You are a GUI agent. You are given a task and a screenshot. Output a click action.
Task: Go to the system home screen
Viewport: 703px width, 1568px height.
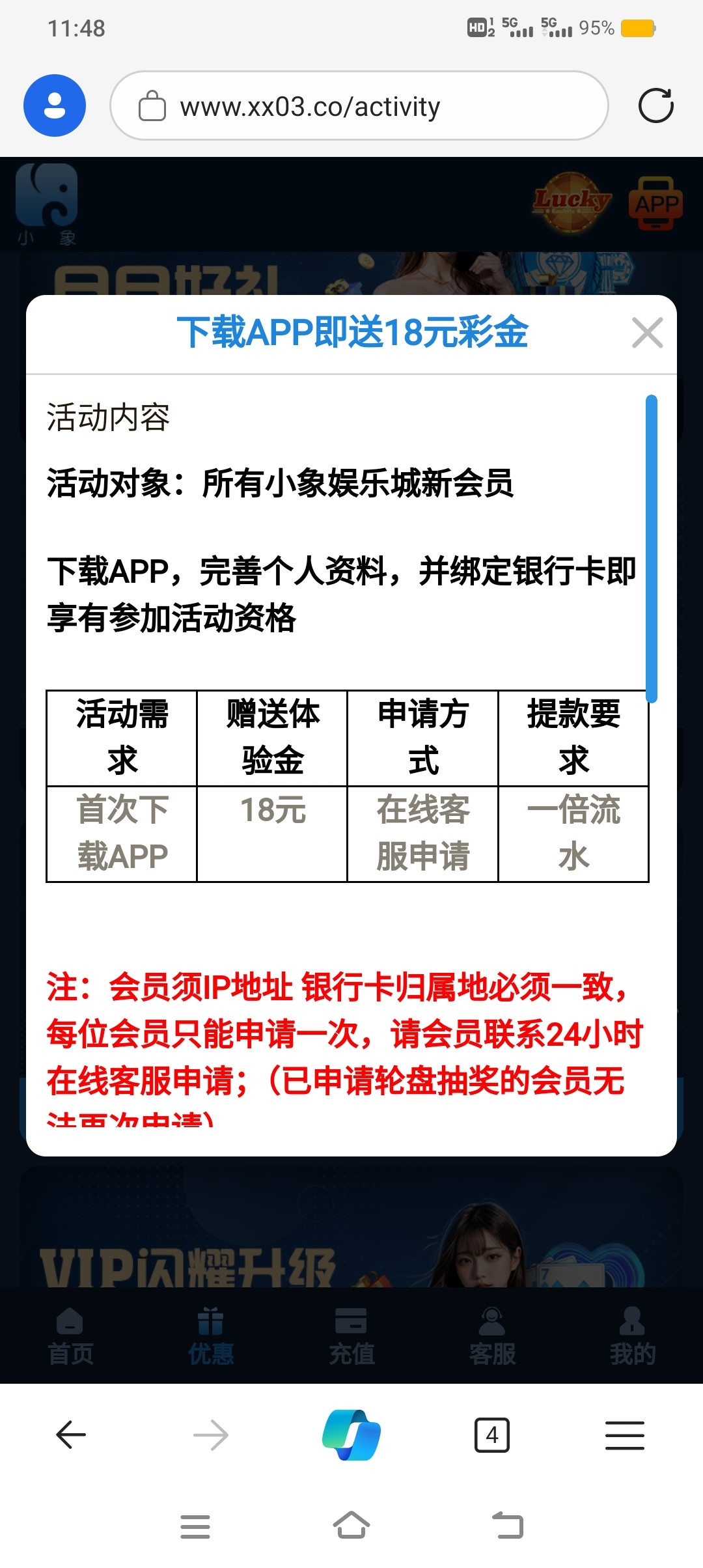[x=351, y=1526]
